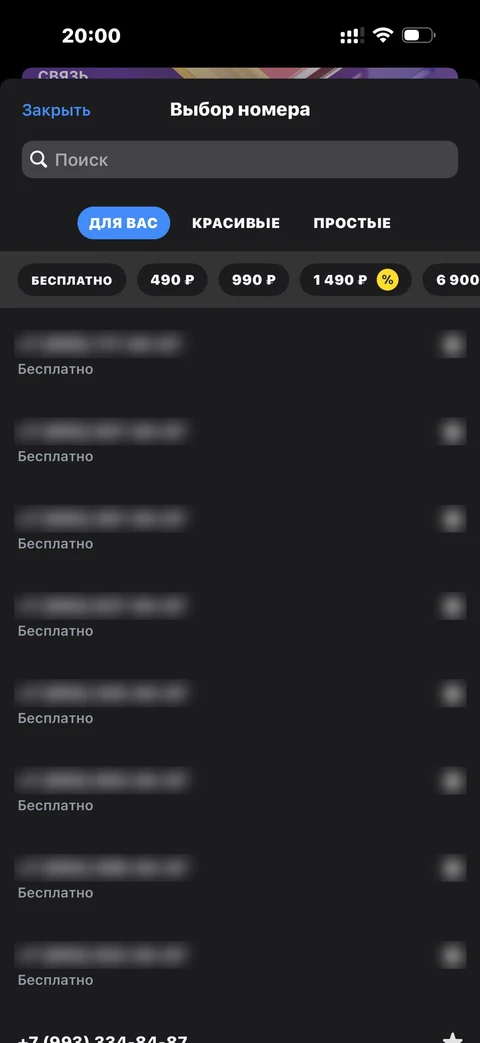Image resolution: width=480 pixels, height=1043 pixels.
Task: Choose the 1 490 ₽ discount chip
Action: 356,280
